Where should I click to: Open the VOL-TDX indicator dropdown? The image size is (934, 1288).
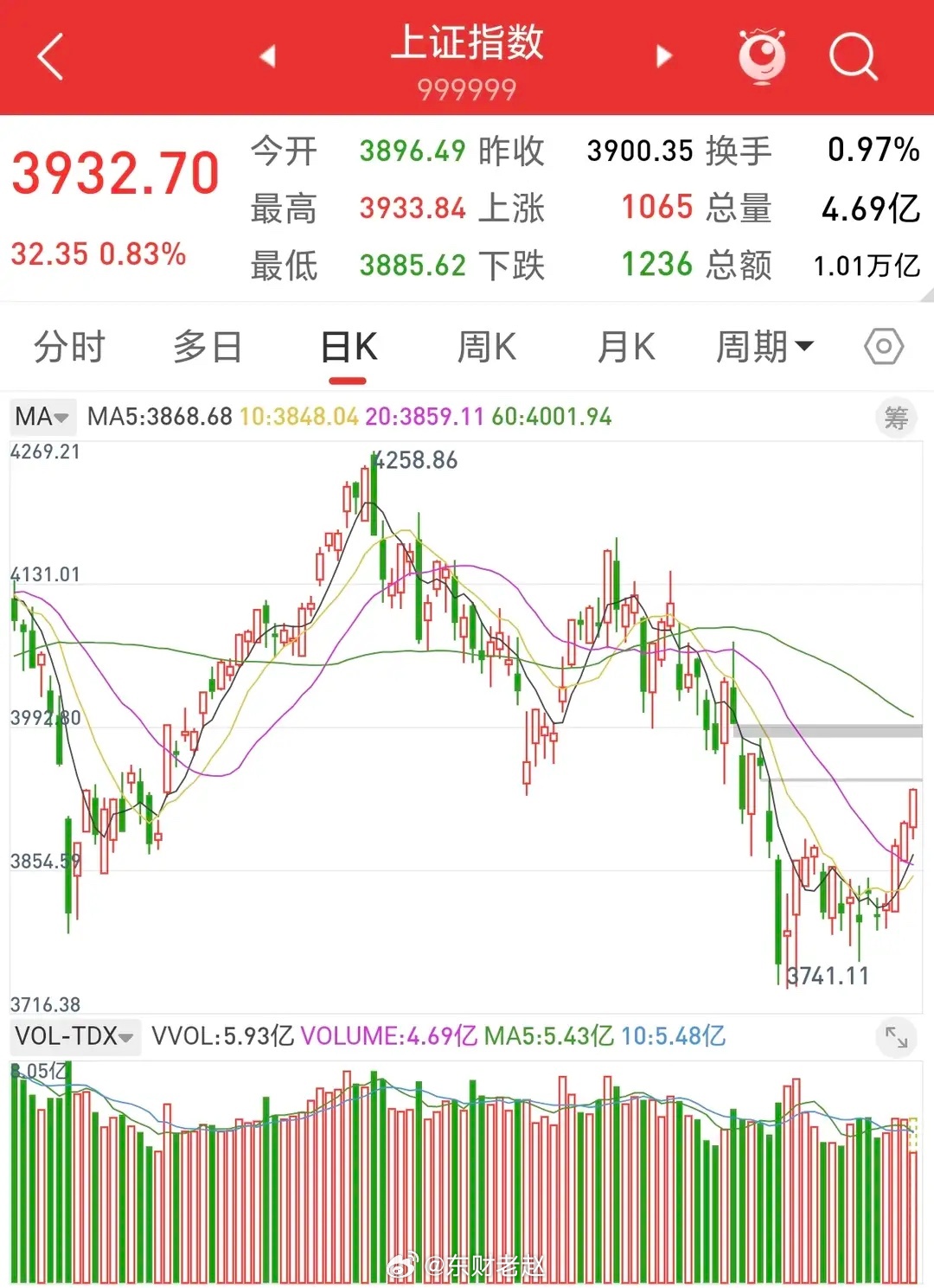[x=74, y=1035]
